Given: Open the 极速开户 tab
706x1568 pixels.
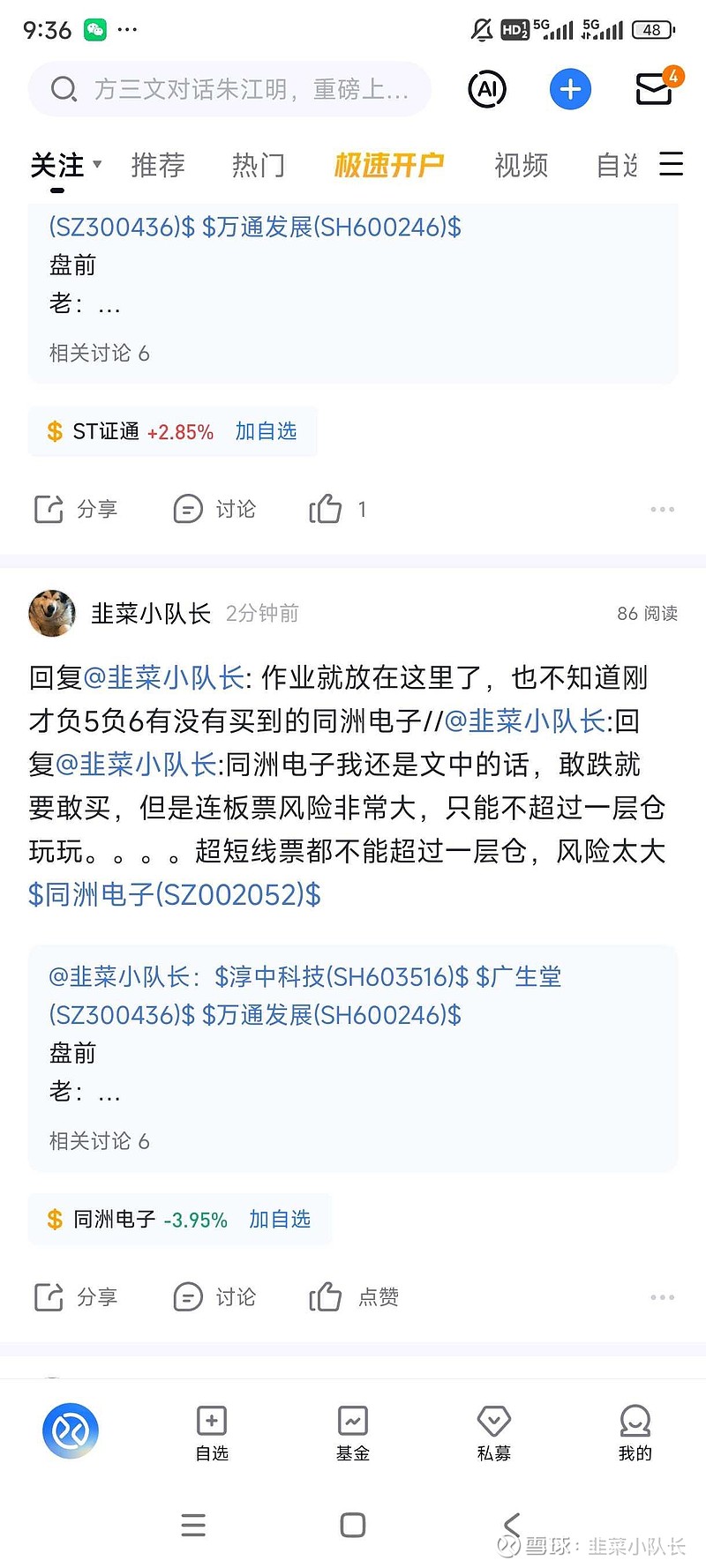Looking at the screenshot, I should [389, 165].
